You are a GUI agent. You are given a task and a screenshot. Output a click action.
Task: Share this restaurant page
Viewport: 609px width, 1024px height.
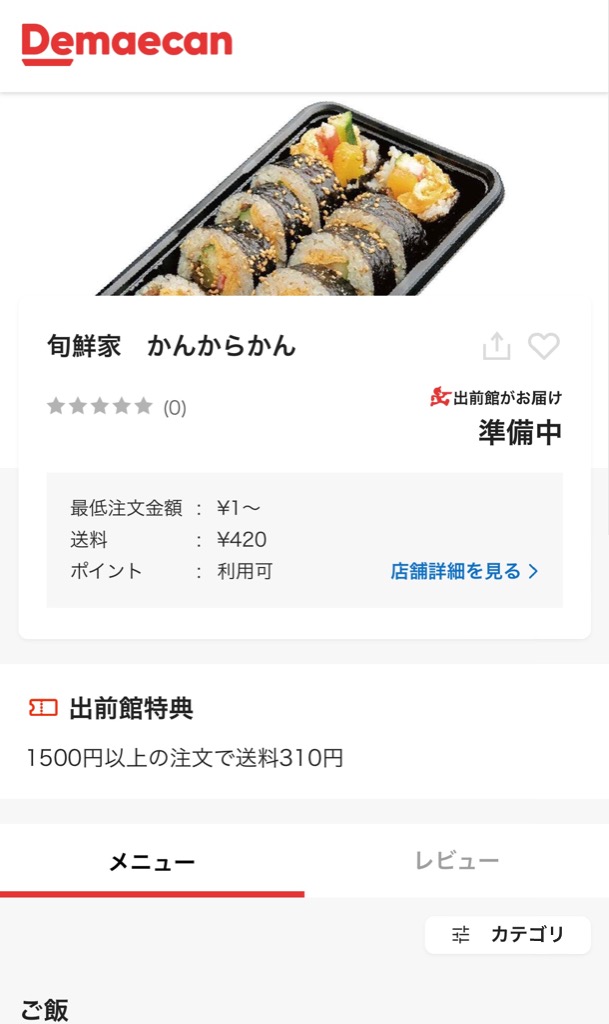click(496, 347)
